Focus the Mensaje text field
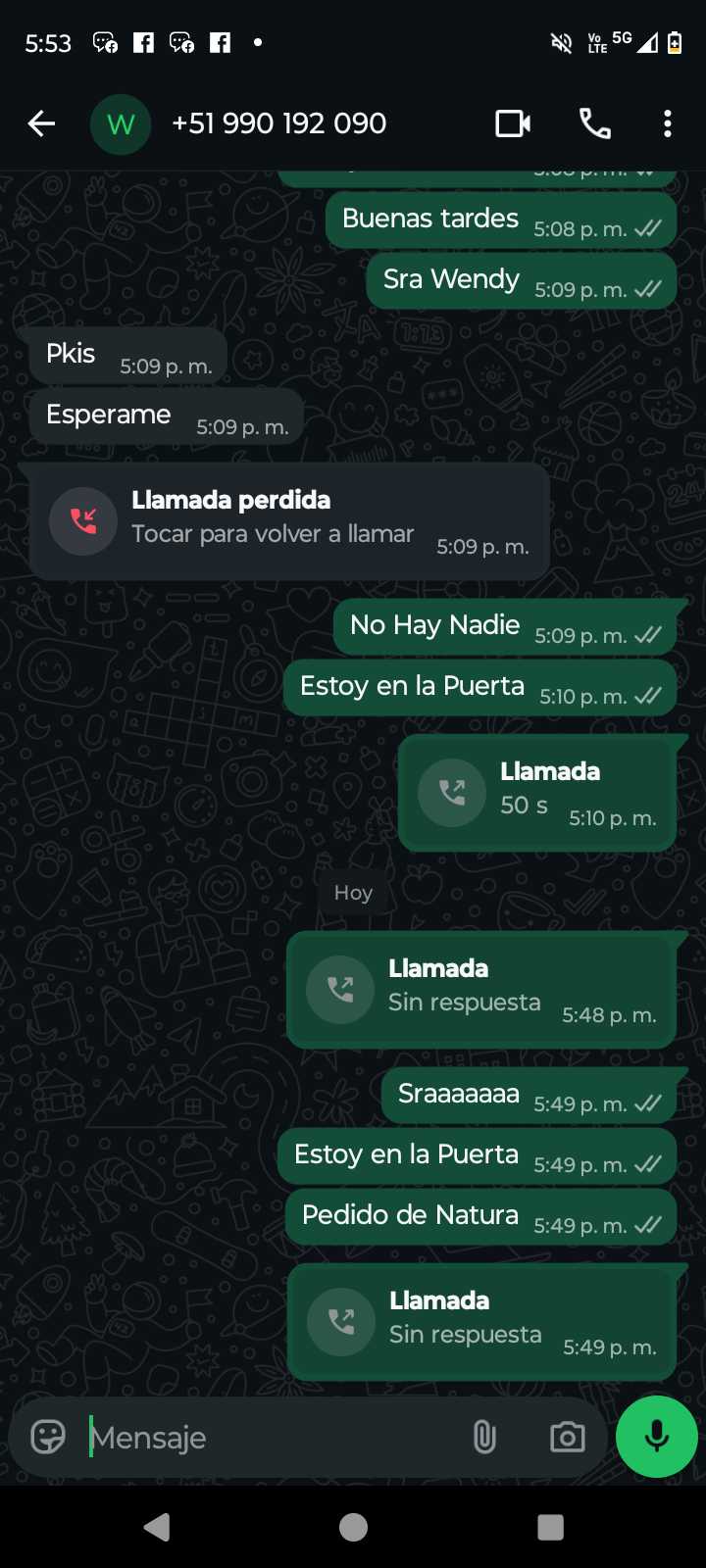 pyautogui.click(x=275, y=1438)
